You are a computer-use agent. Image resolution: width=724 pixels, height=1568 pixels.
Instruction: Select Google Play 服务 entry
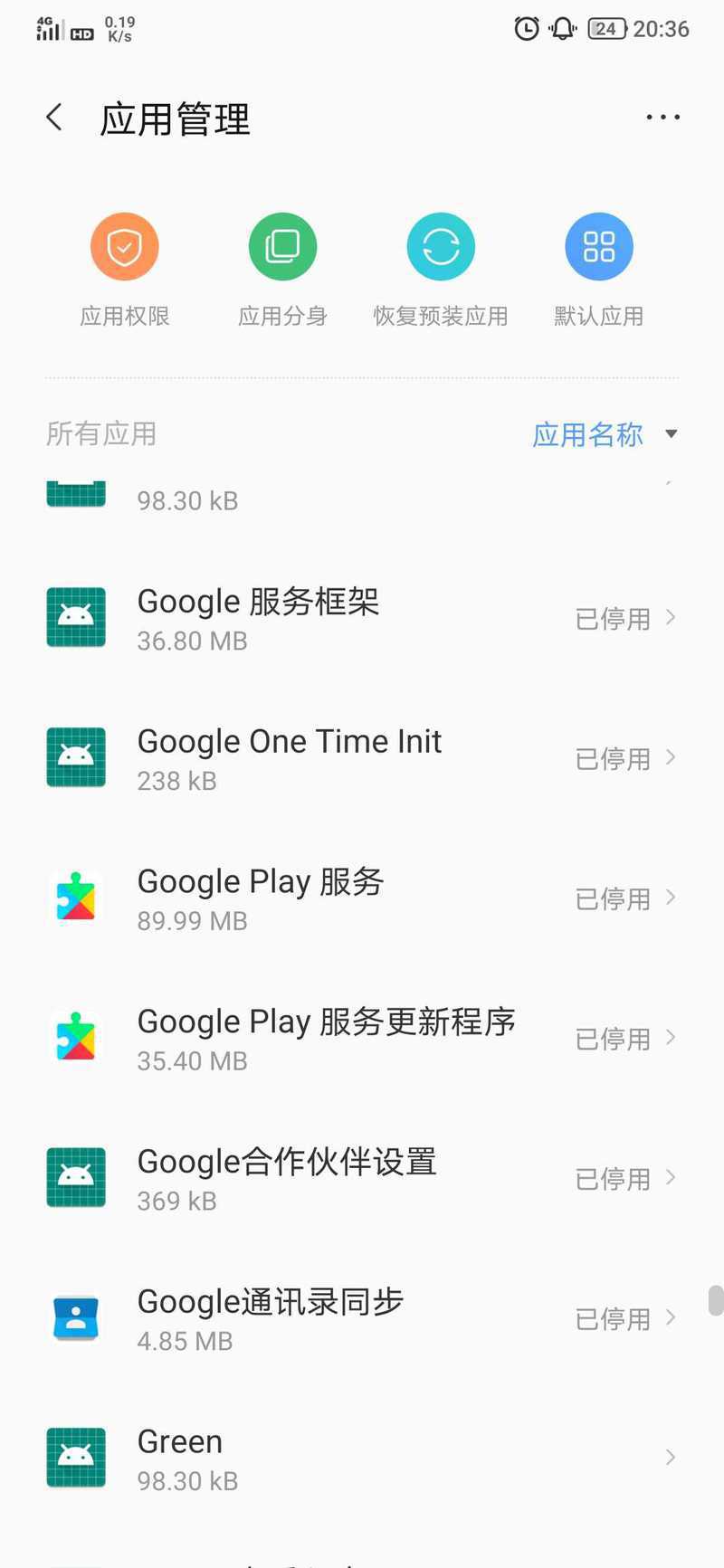(362, 898)
